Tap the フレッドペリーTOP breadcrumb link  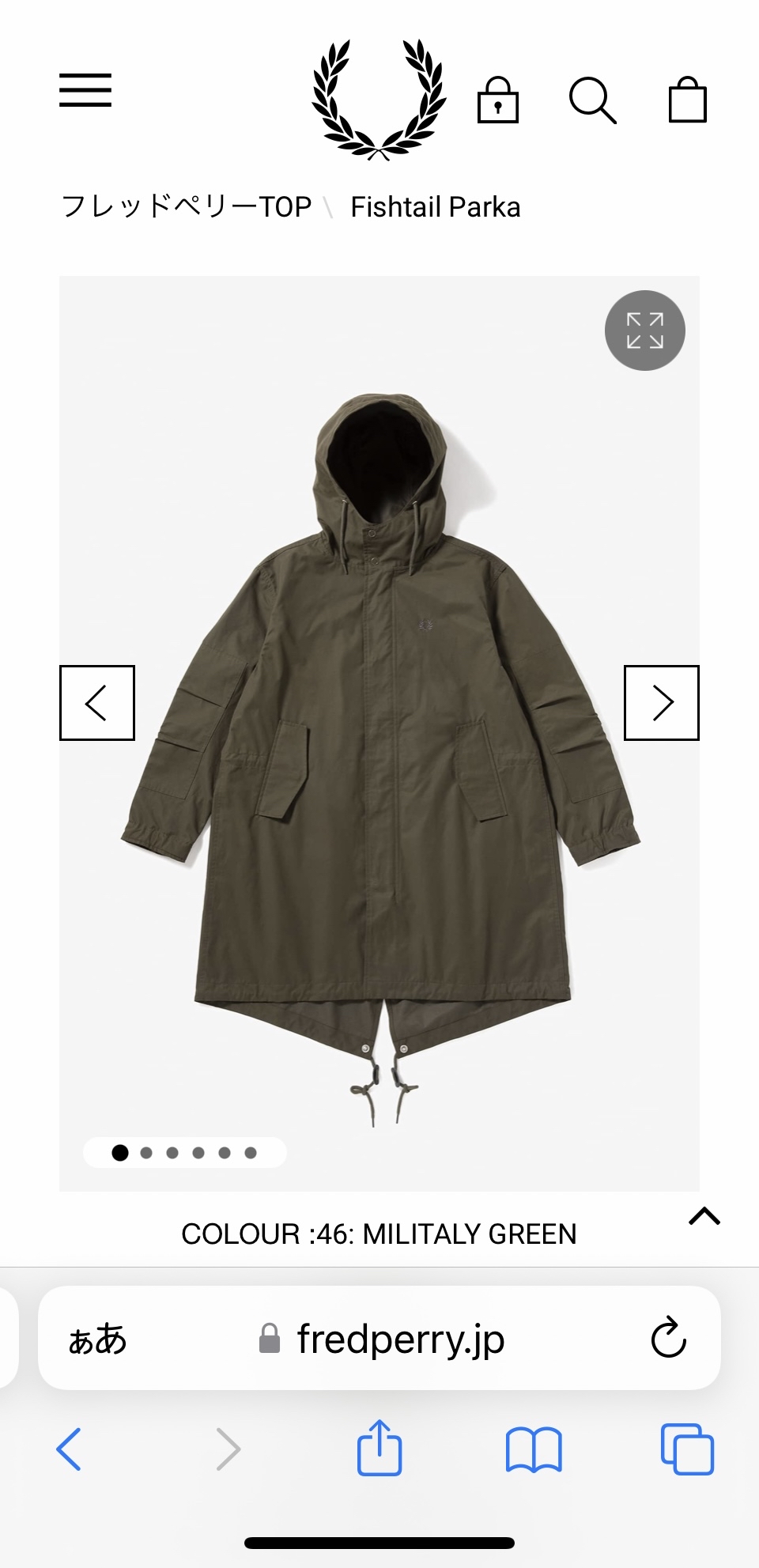[187, 207]
